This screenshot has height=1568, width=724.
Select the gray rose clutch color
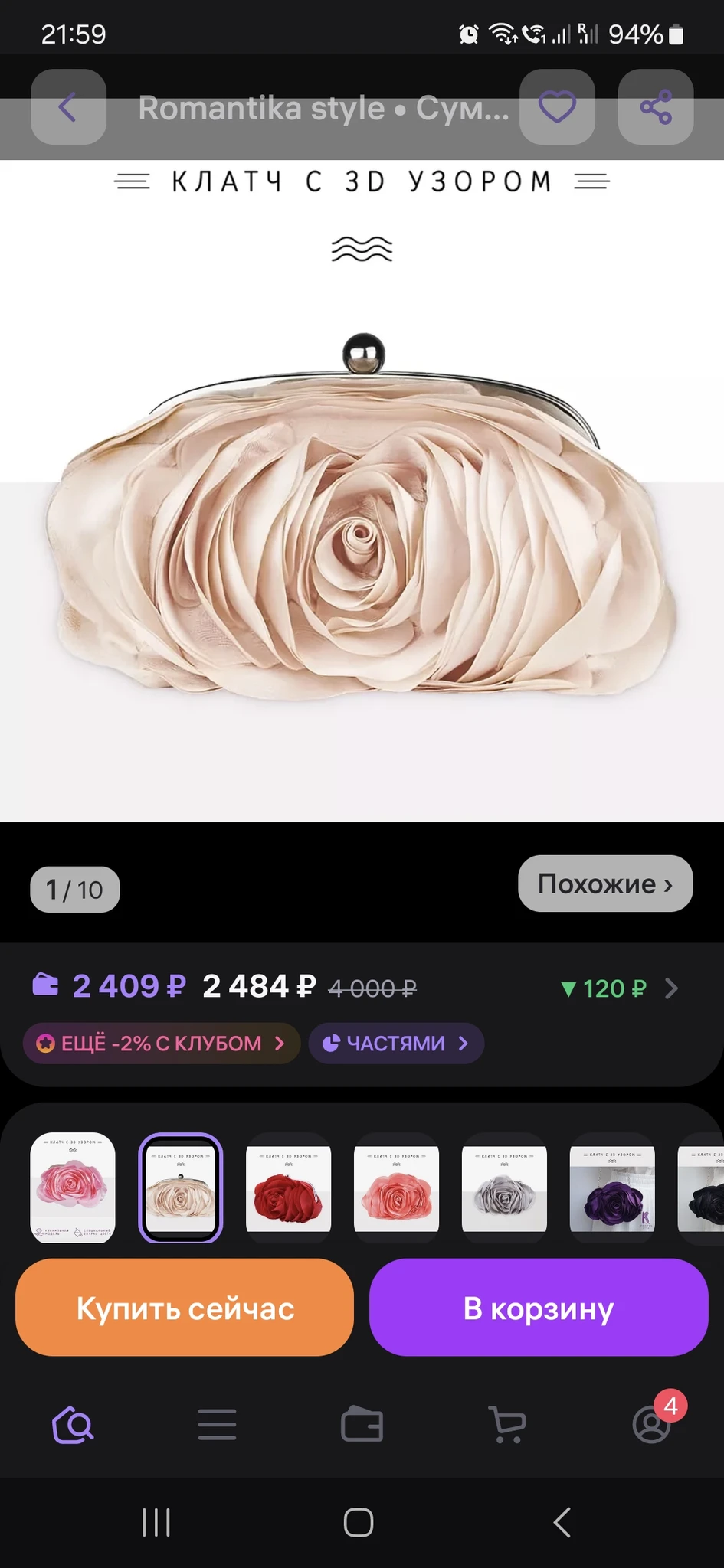pyautogui.click(x=504, y=1187)
